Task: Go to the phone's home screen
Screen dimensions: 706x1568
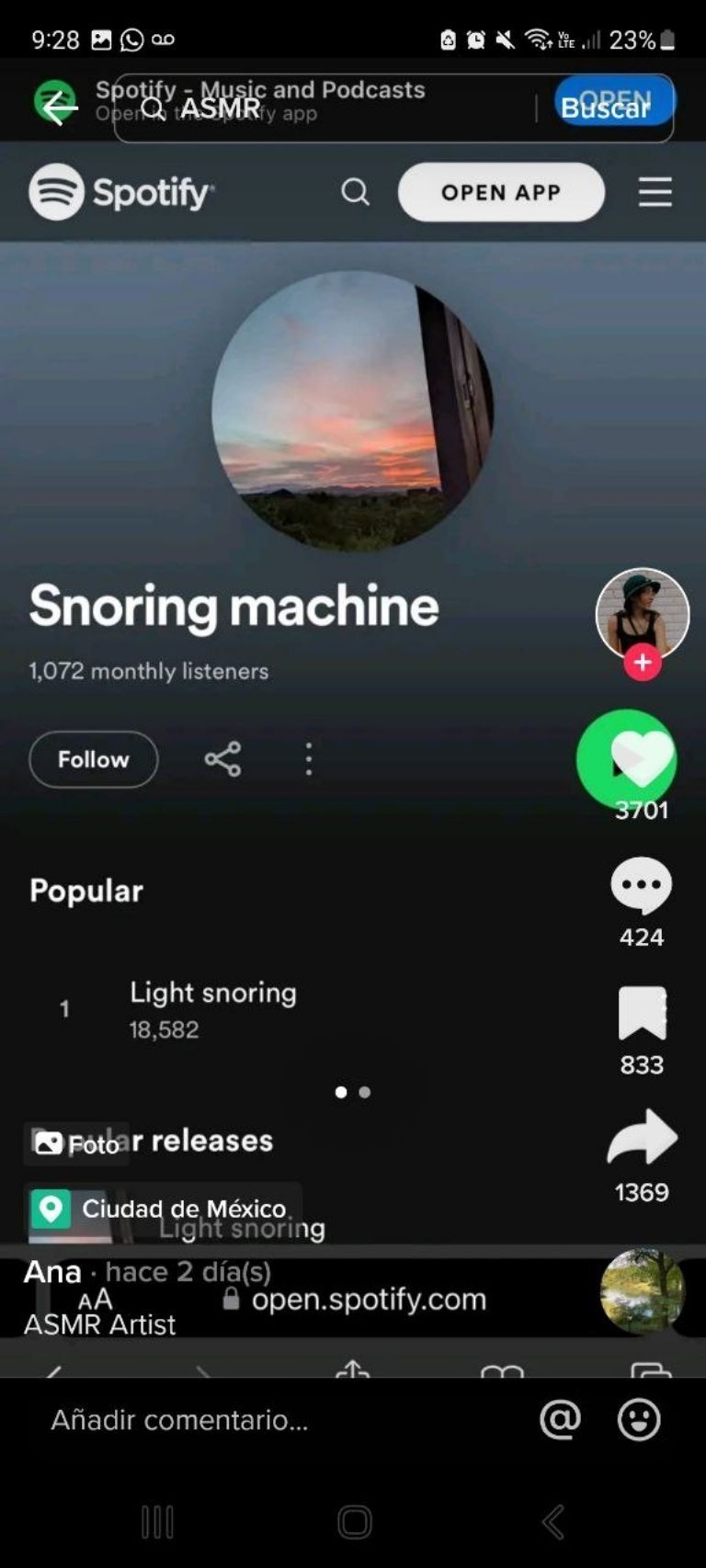Action: coord(354,1522)
